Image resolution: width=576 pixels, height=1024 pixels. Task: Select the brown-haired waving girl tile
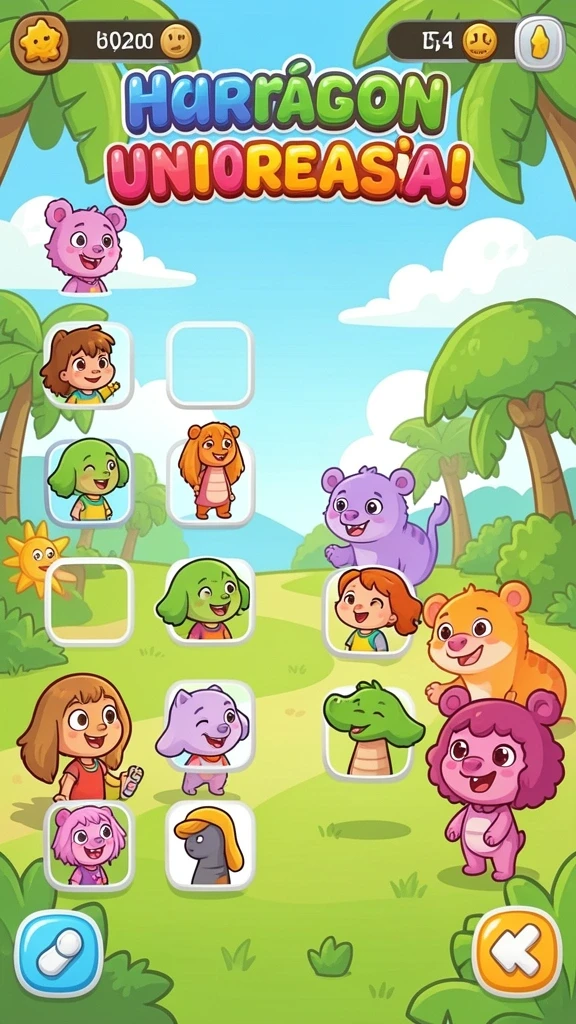tap(88, 365)
